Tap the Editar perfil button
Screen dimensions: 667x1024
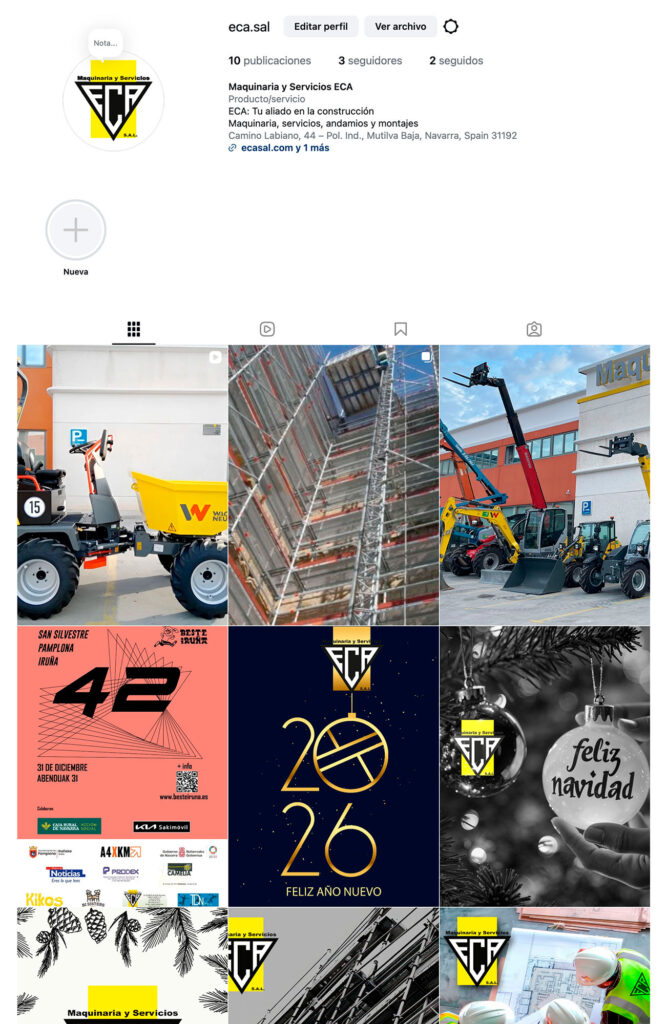pyautogui.click(x=321, y=27)
